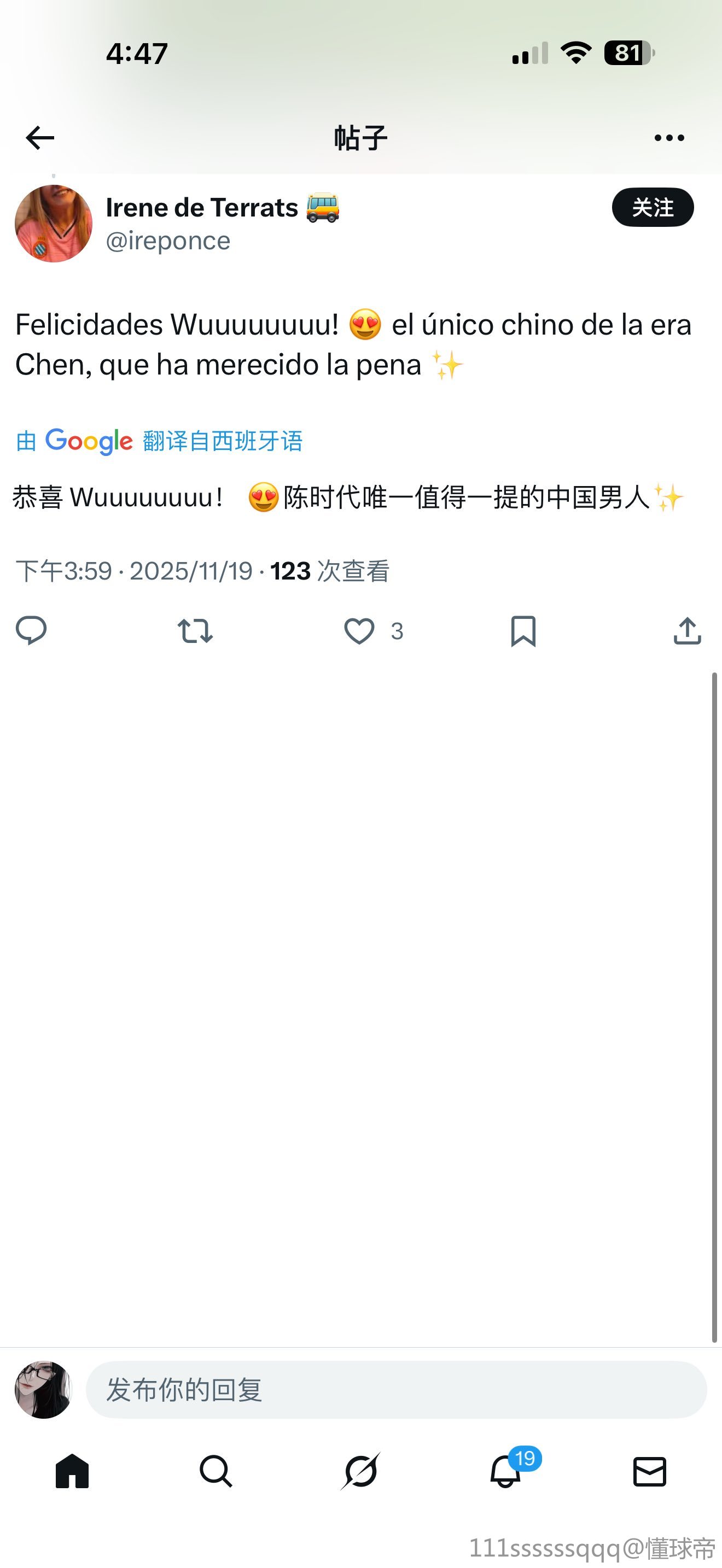Open the Messages tab

click(650, 1472)
